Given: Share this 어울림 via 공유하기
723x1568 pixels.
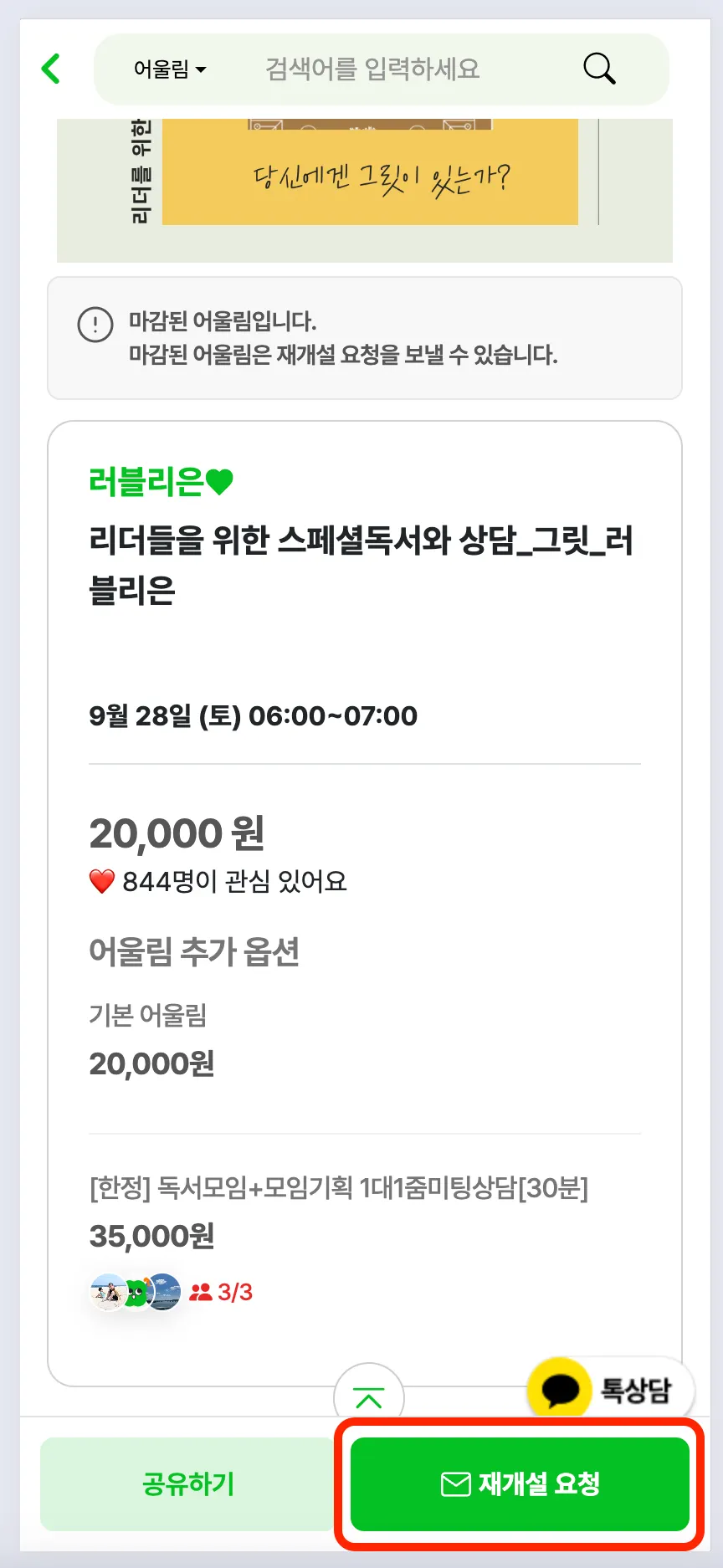Looking at the screenshot, I should coord(187,1483).
